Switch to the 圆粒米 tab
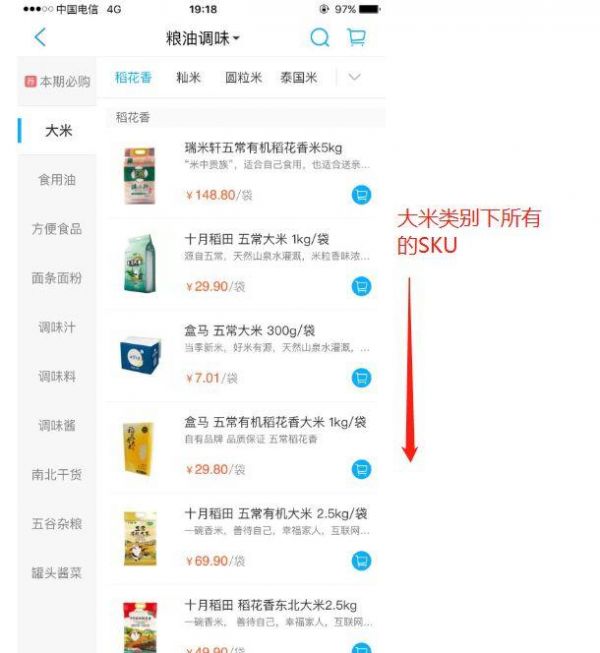The image size is (600, 653). [x=243, y=78]
